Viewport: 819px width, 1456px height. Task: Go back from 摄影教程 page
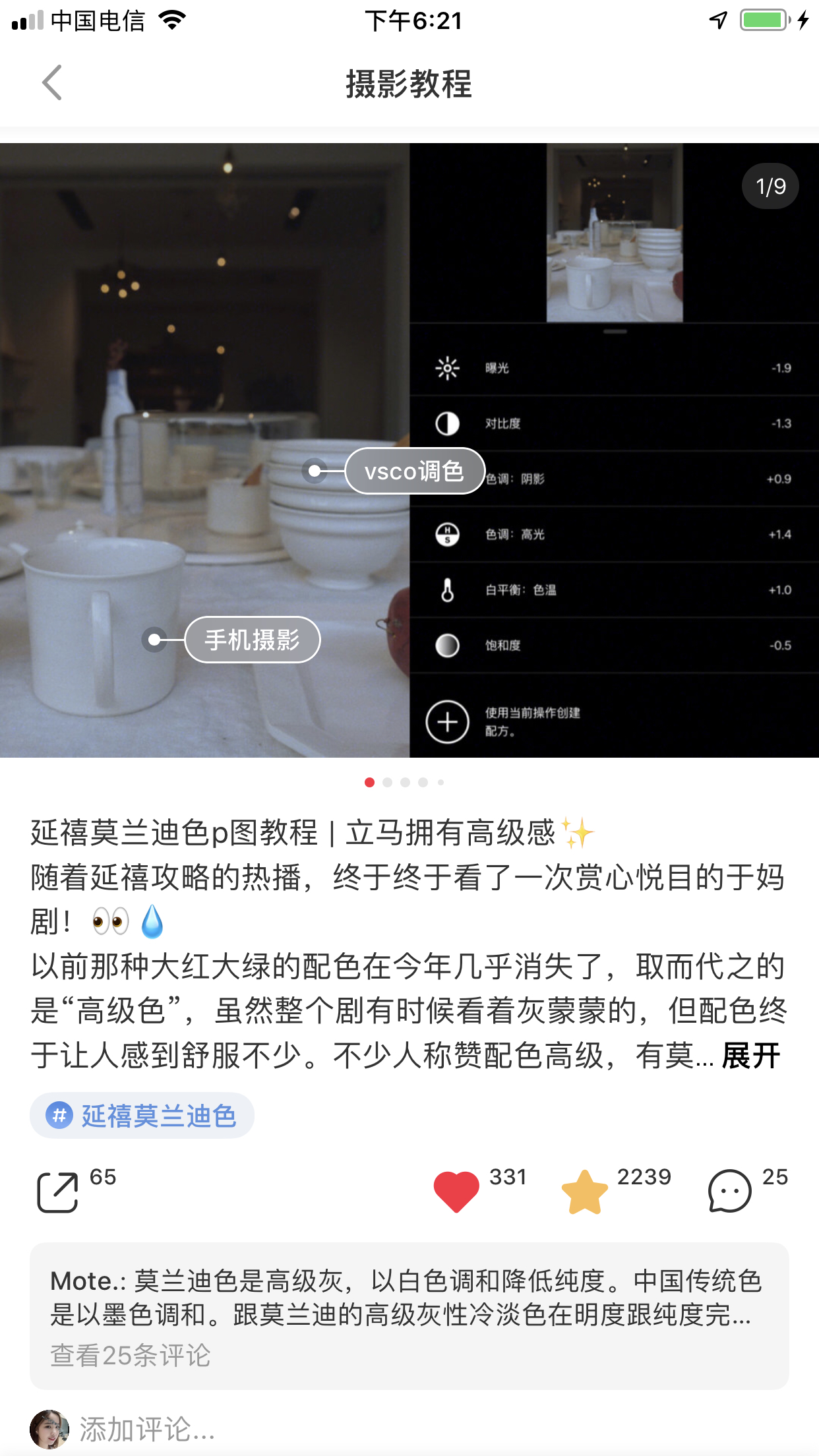tap(51, 83)
